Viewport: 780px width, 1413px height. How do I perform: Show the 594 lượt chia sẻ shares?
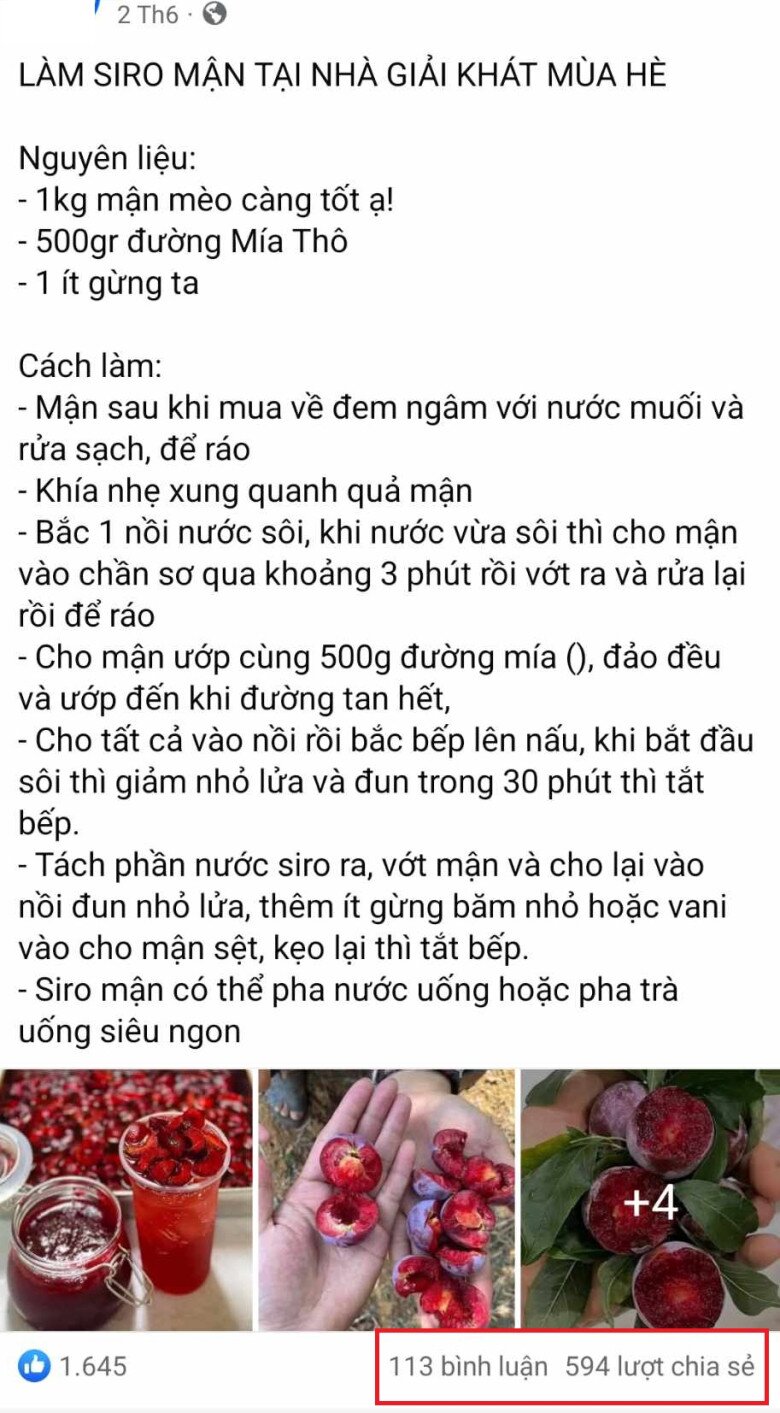pos(659,1366)
